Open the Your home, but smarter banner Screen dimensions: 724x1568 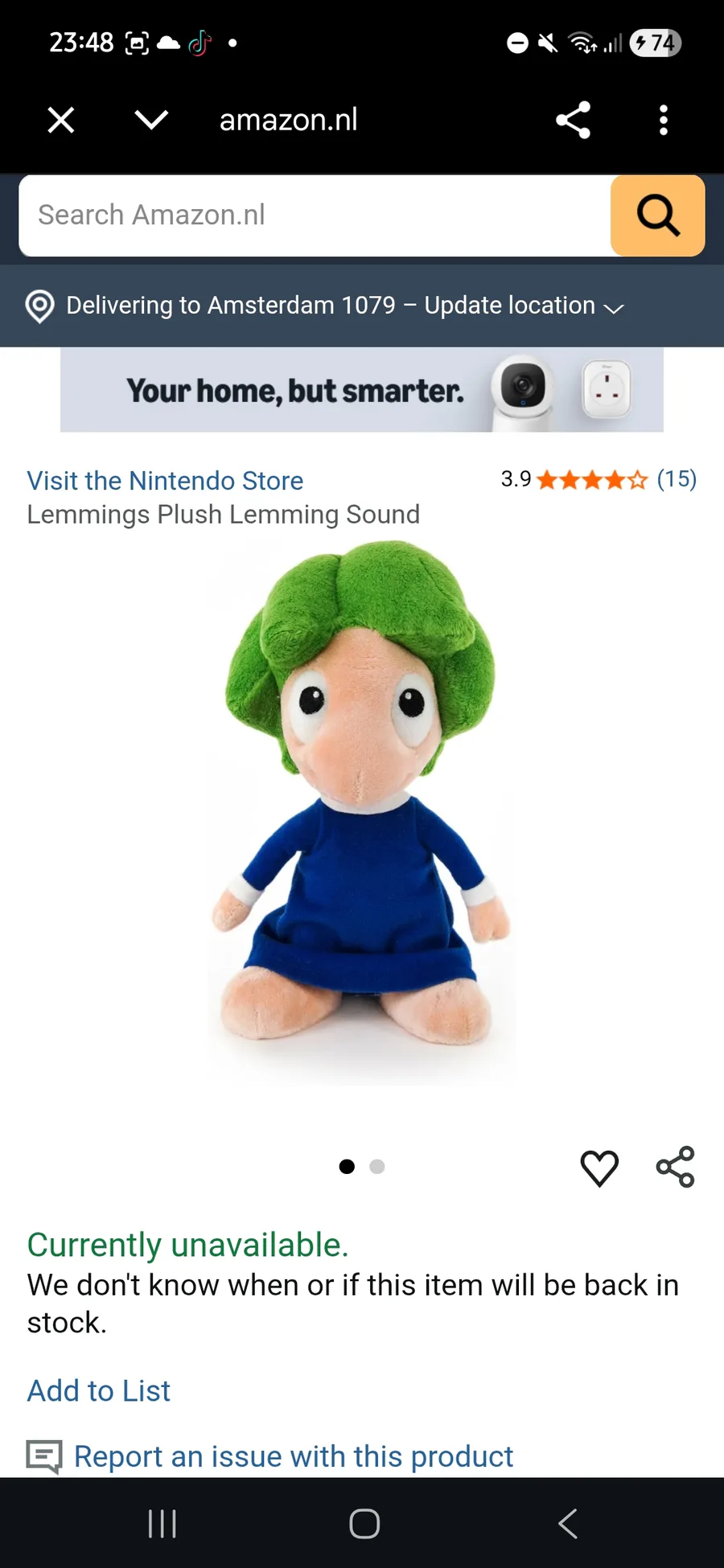point(362,390)
